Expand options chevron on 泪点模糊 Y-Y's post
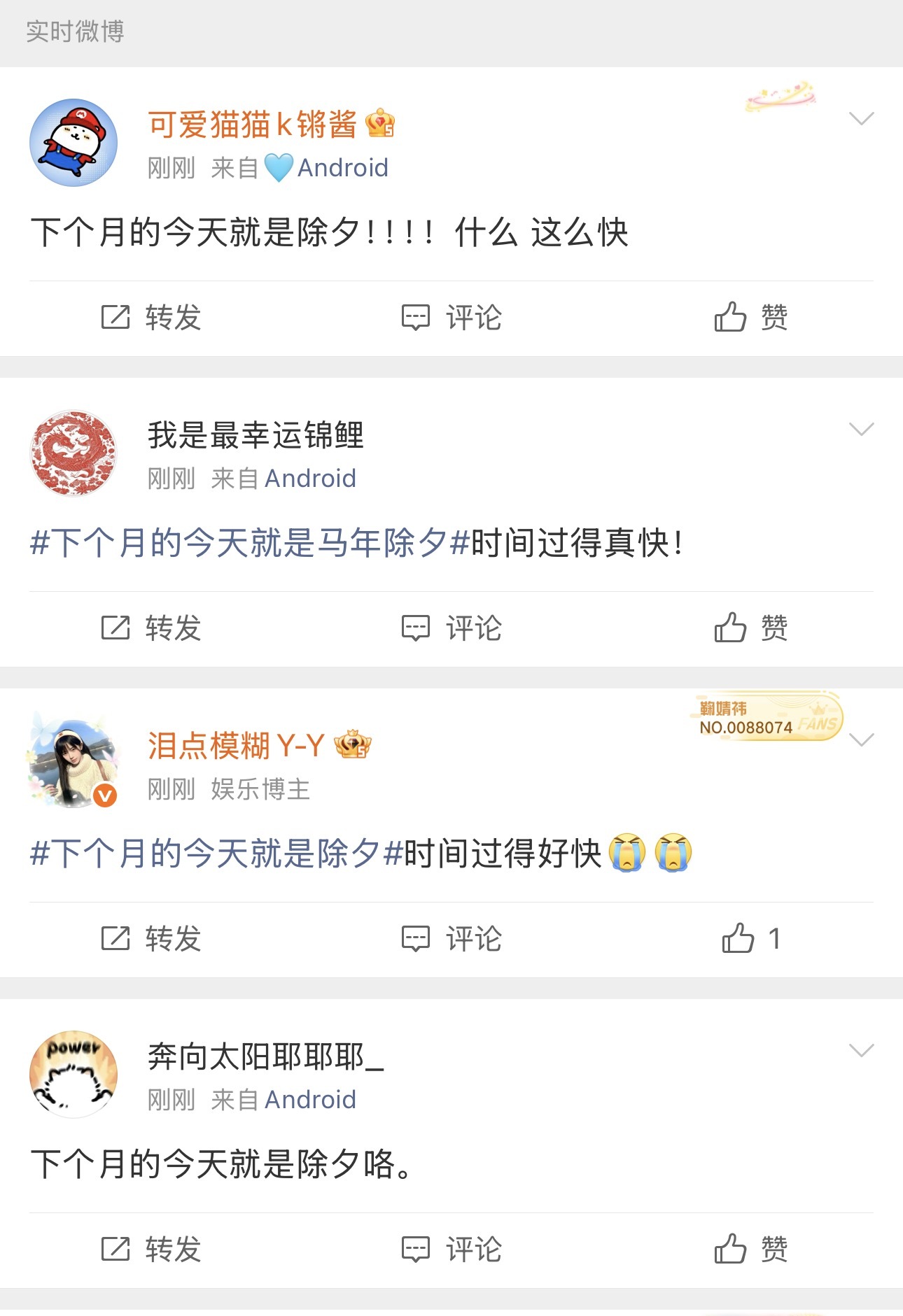 point(861,740)
